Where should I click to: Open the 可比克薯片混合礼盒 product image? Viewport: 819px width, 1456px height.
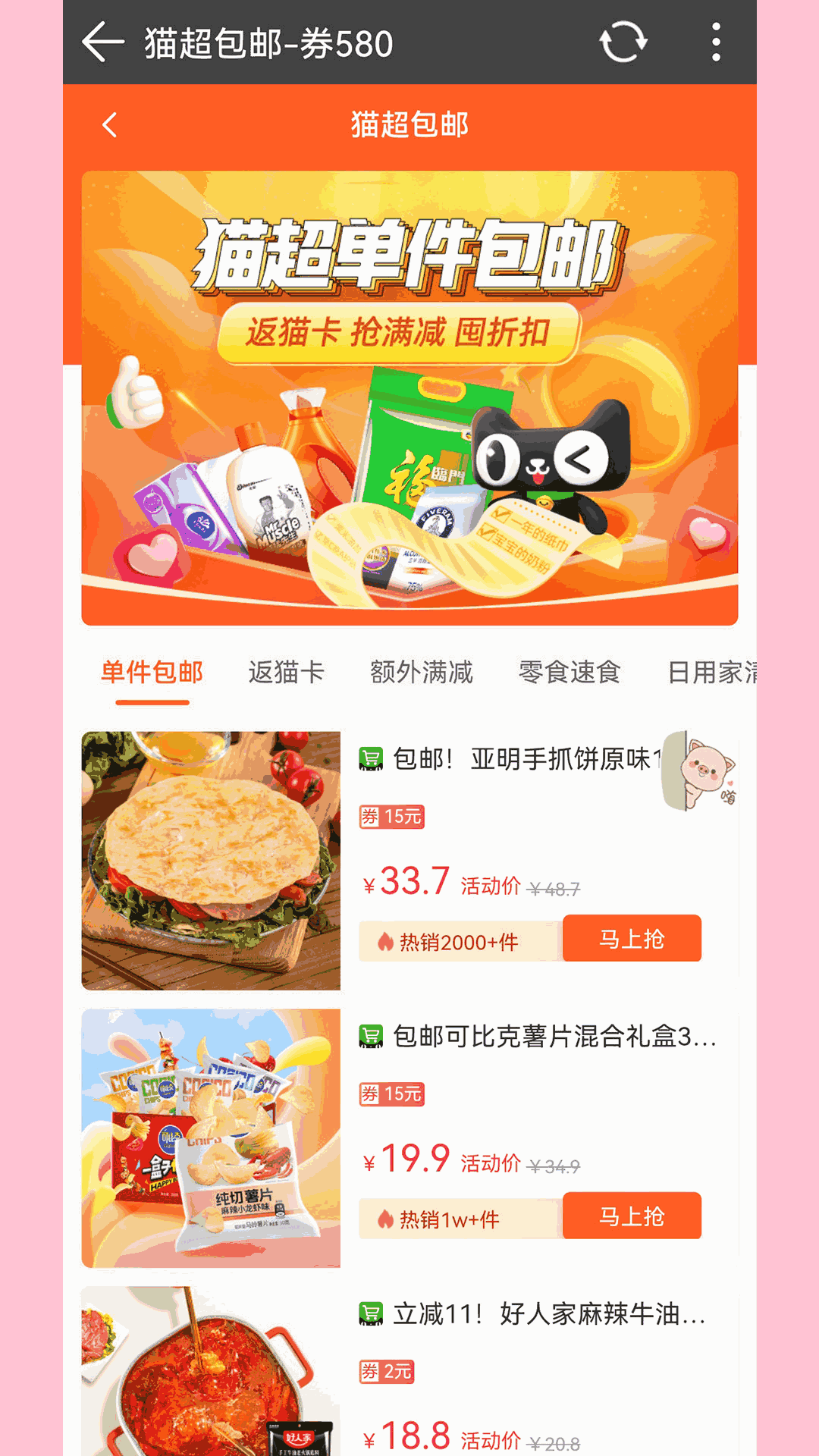[211, 1137]
